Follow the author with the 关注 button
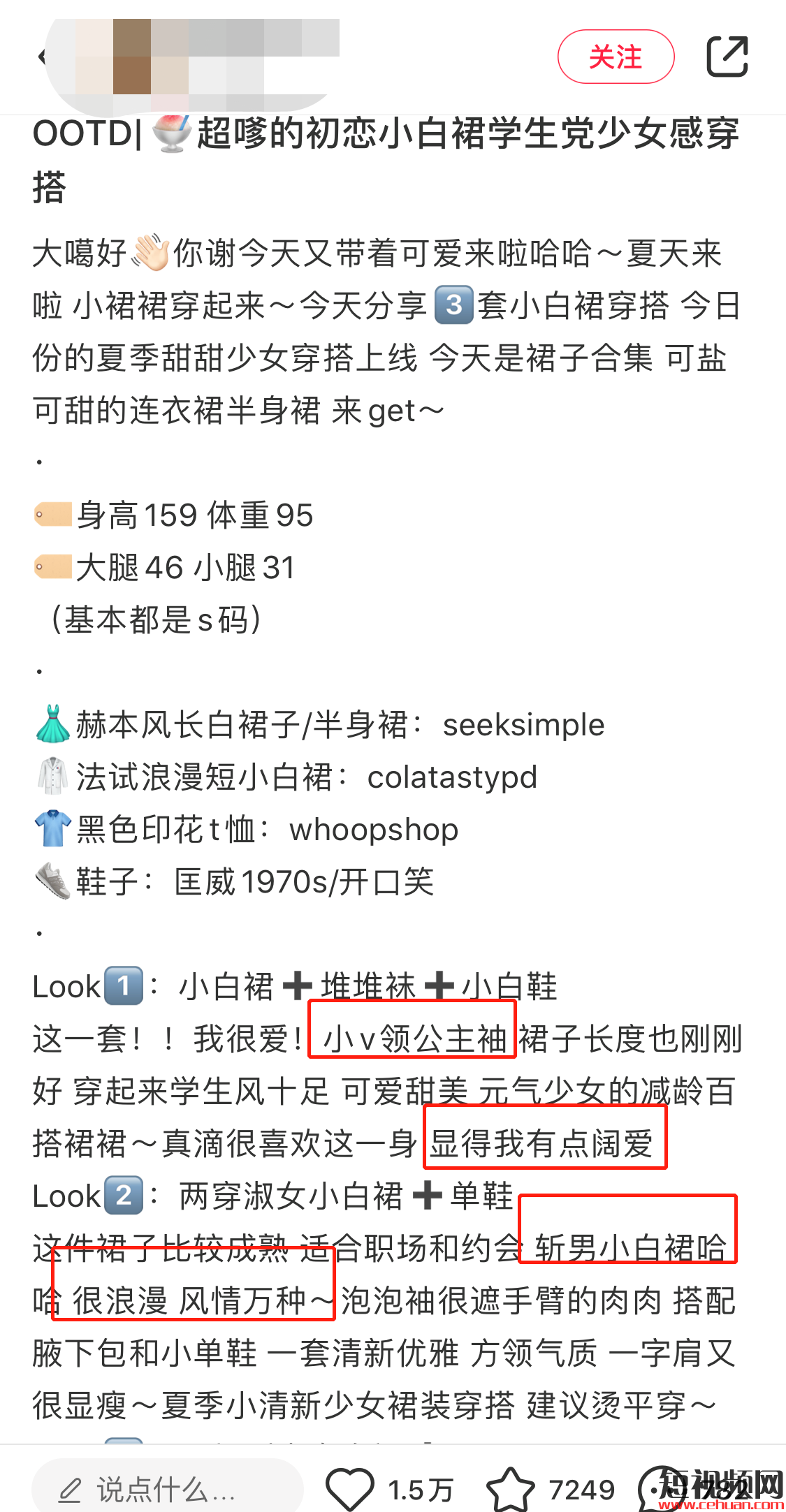The width and height of the screenshot is (786, 1512). coord(616,57)
